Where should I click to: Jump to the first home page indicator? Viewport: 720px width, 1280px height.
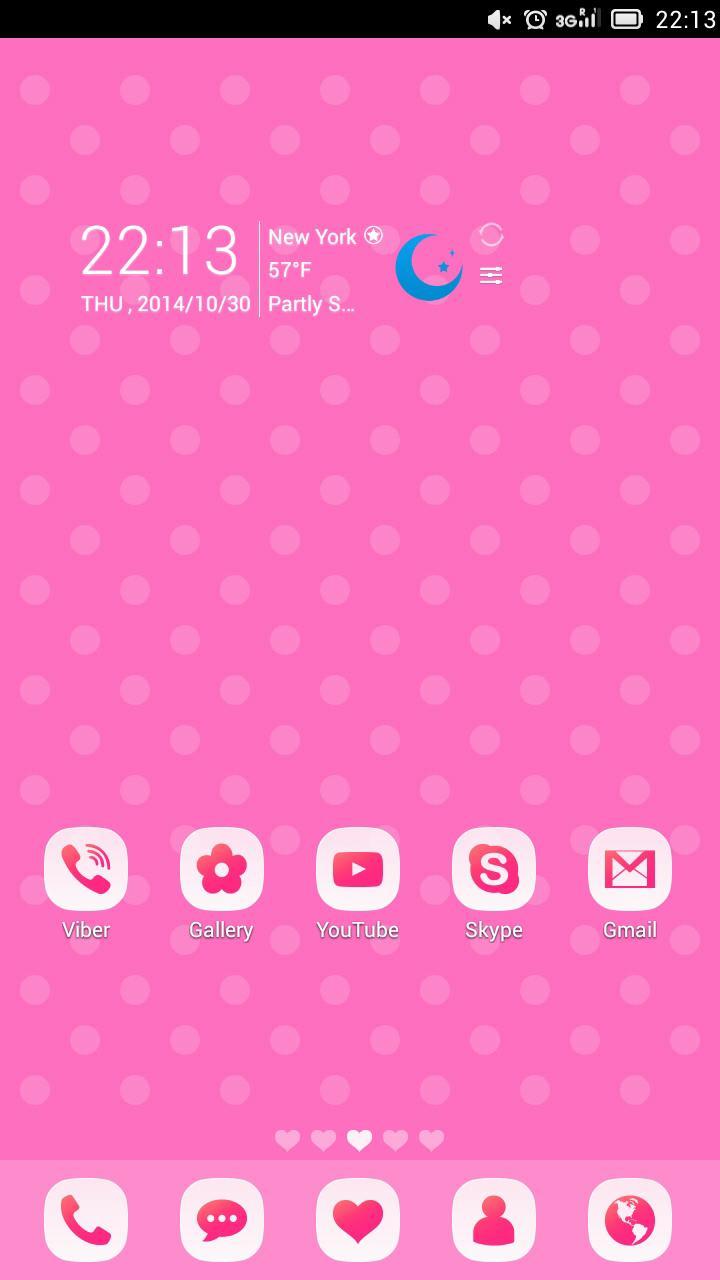pos(287,1140)
